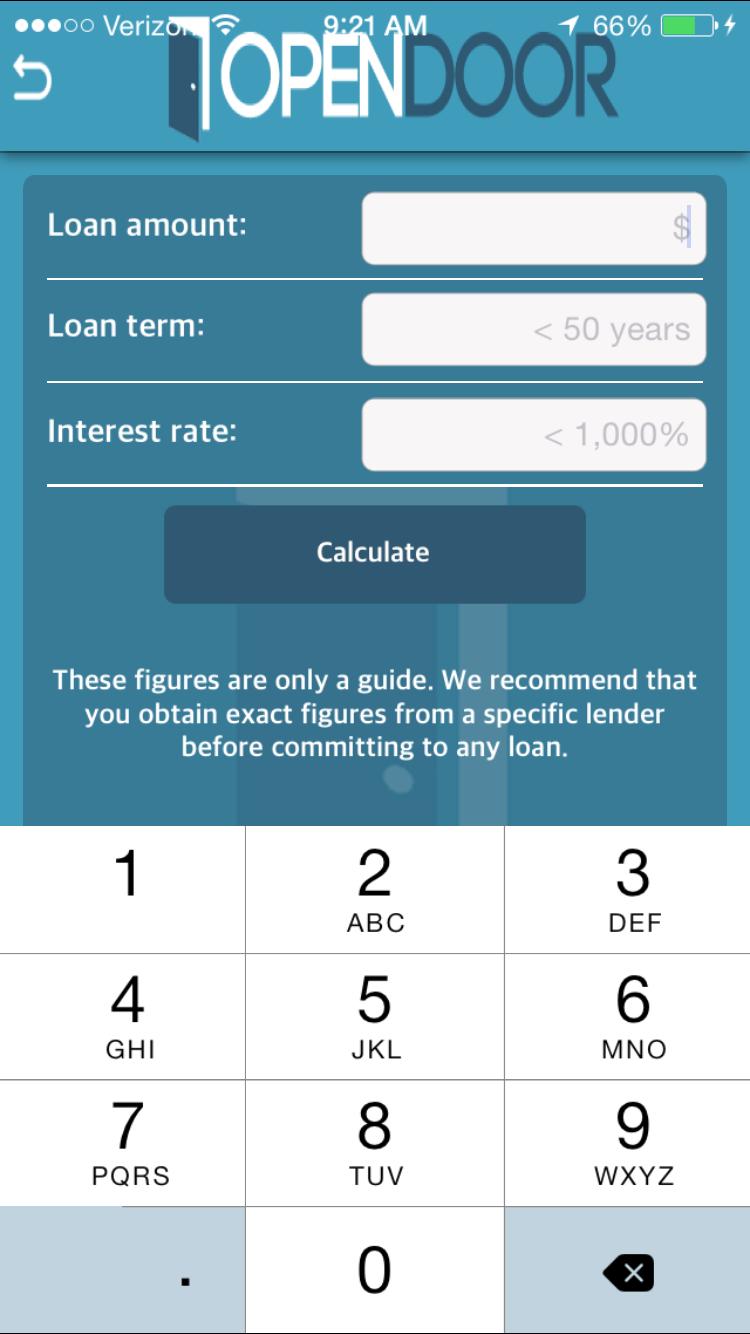Image resolution: width=750 pixels, height=1334 pixels.
Task: Go back using the return arrow
Action: click(x=32, y=79)
